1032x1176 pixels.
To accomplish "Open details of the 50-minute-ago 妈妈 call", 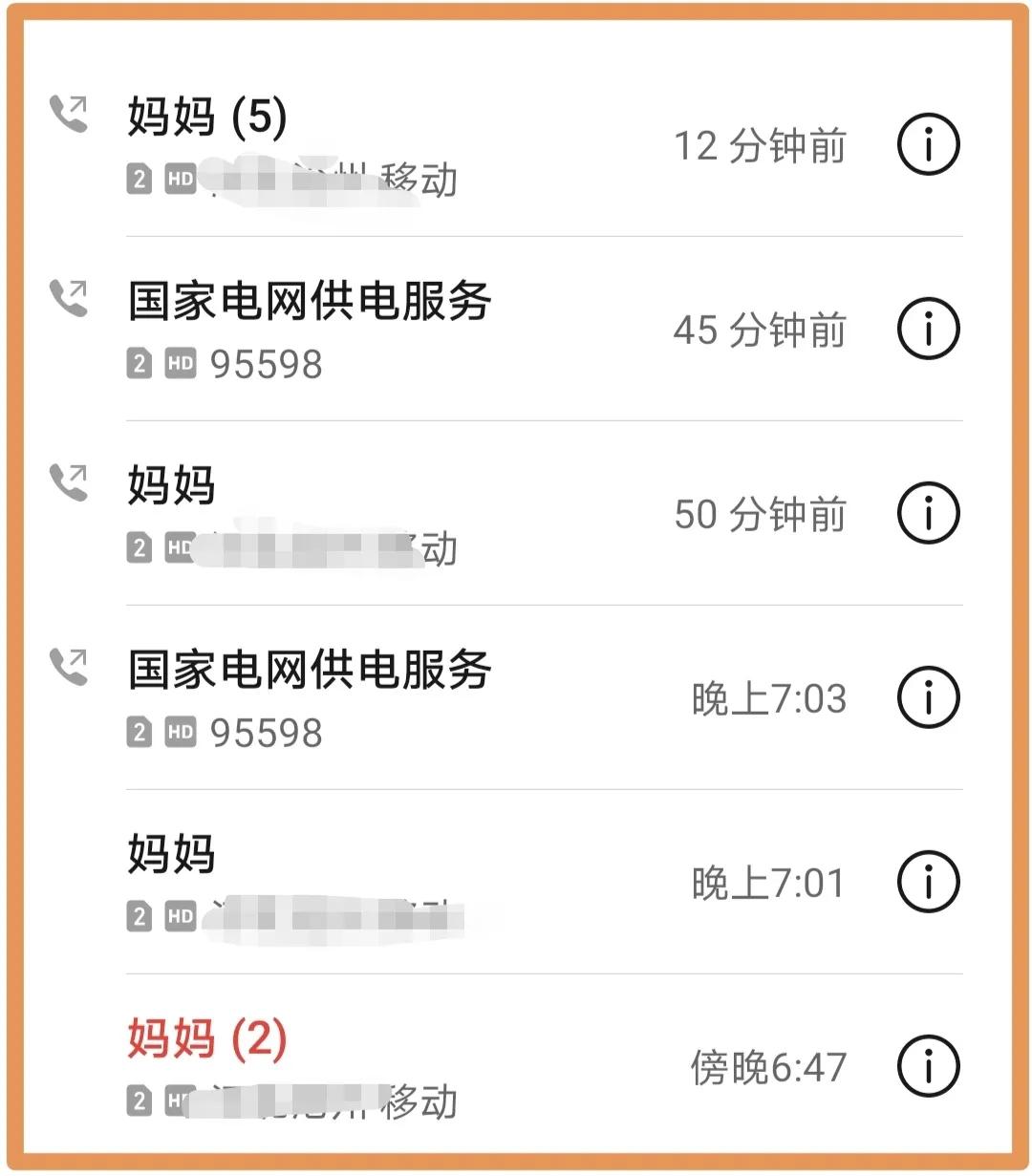I will pos(927,513).
